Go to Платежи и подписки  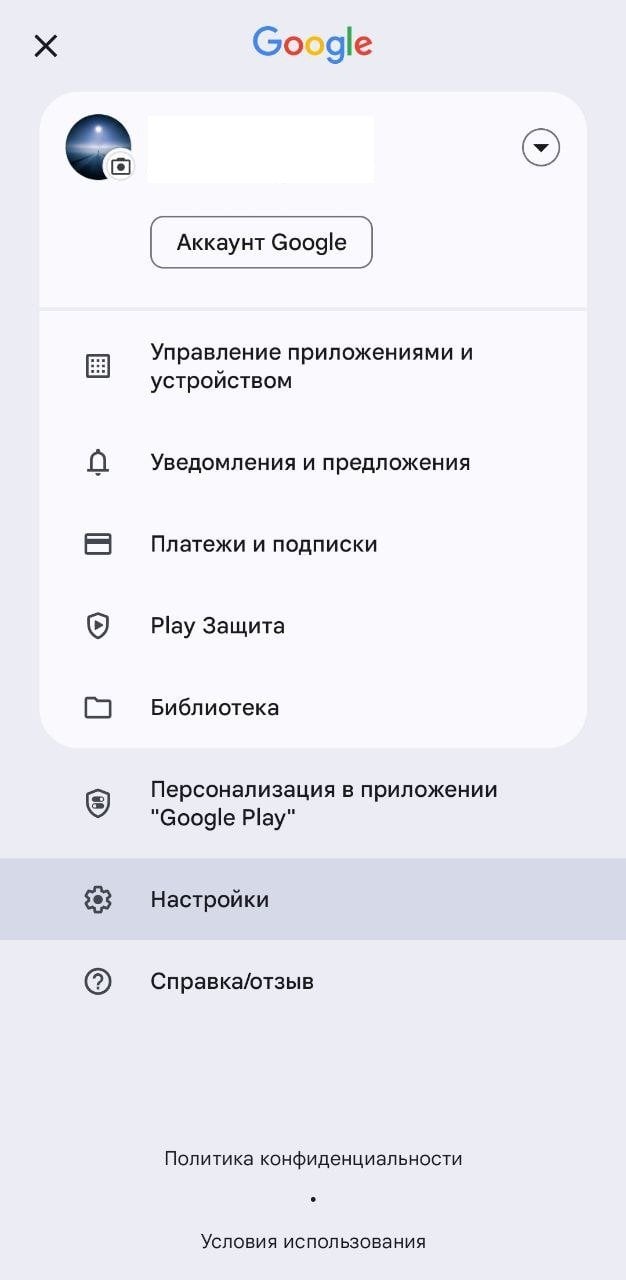pyautogui.click(x=264, y=544)
